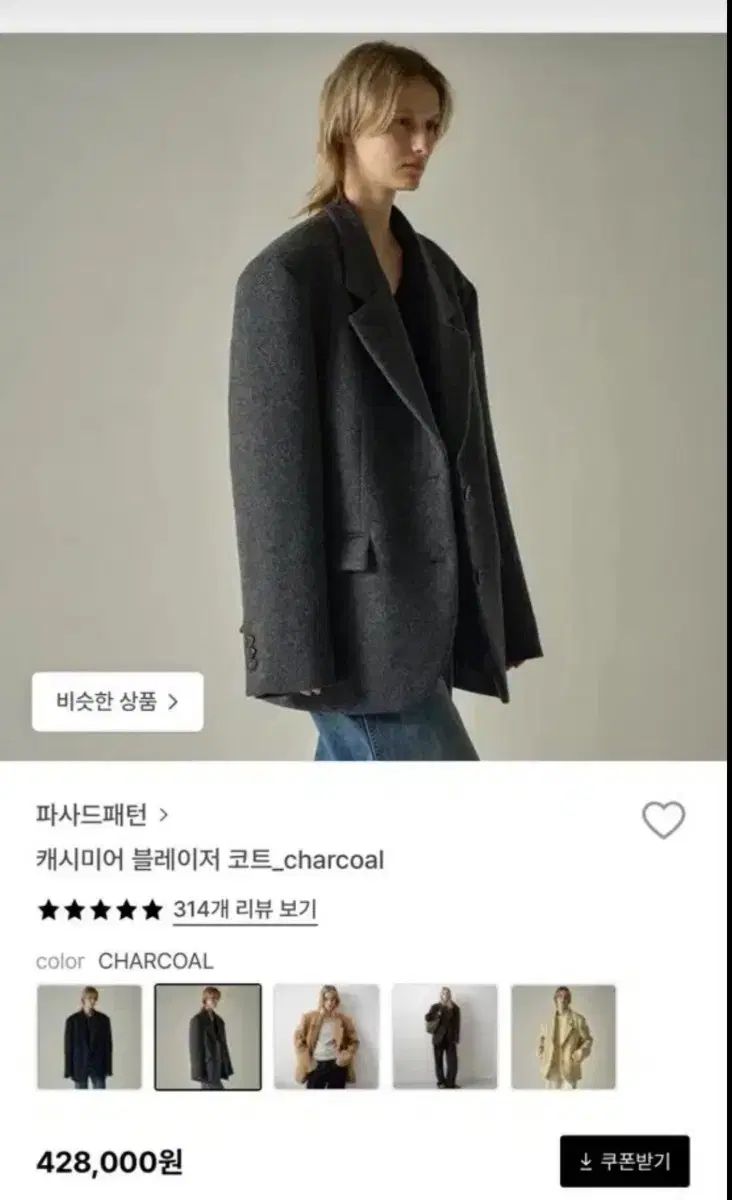Image resolution: width=732 pixels, height=1200 pixels.
Task: Select the charcoal color thumbnail
Action: tap(208, 1037)
